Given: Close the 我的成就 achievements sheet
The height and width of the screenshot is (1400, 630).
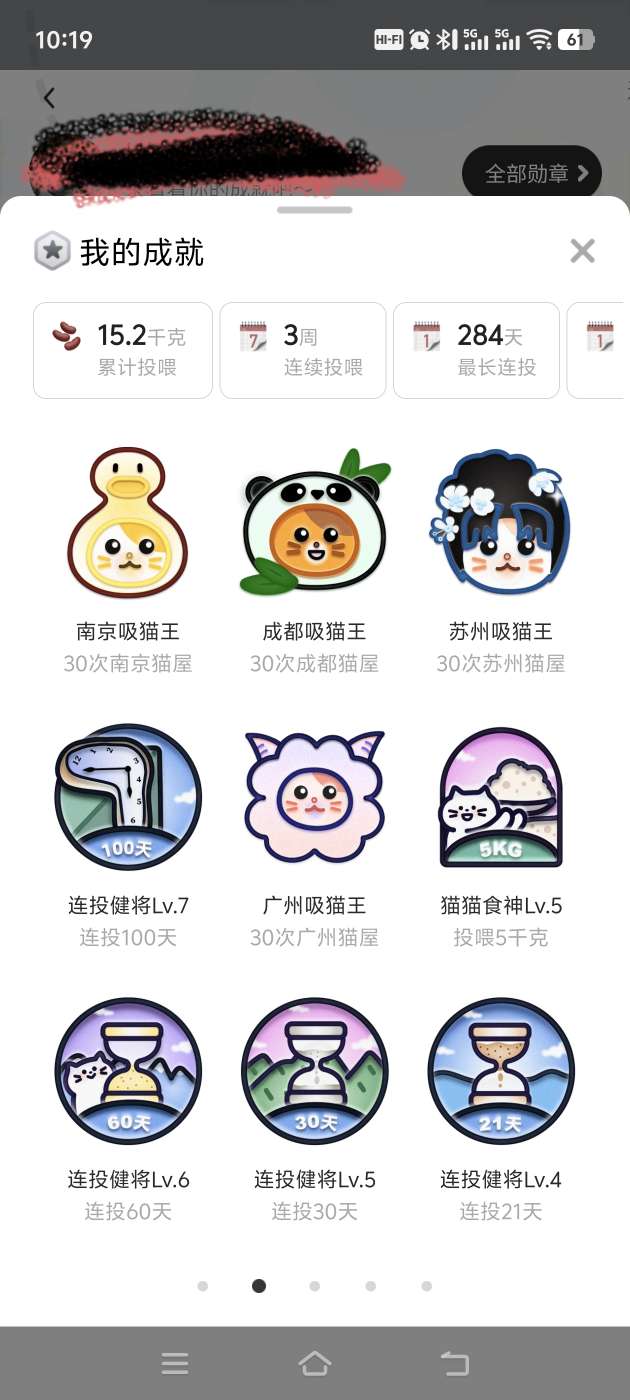Looking at the screenshot, I should click(x=582, y=251).
